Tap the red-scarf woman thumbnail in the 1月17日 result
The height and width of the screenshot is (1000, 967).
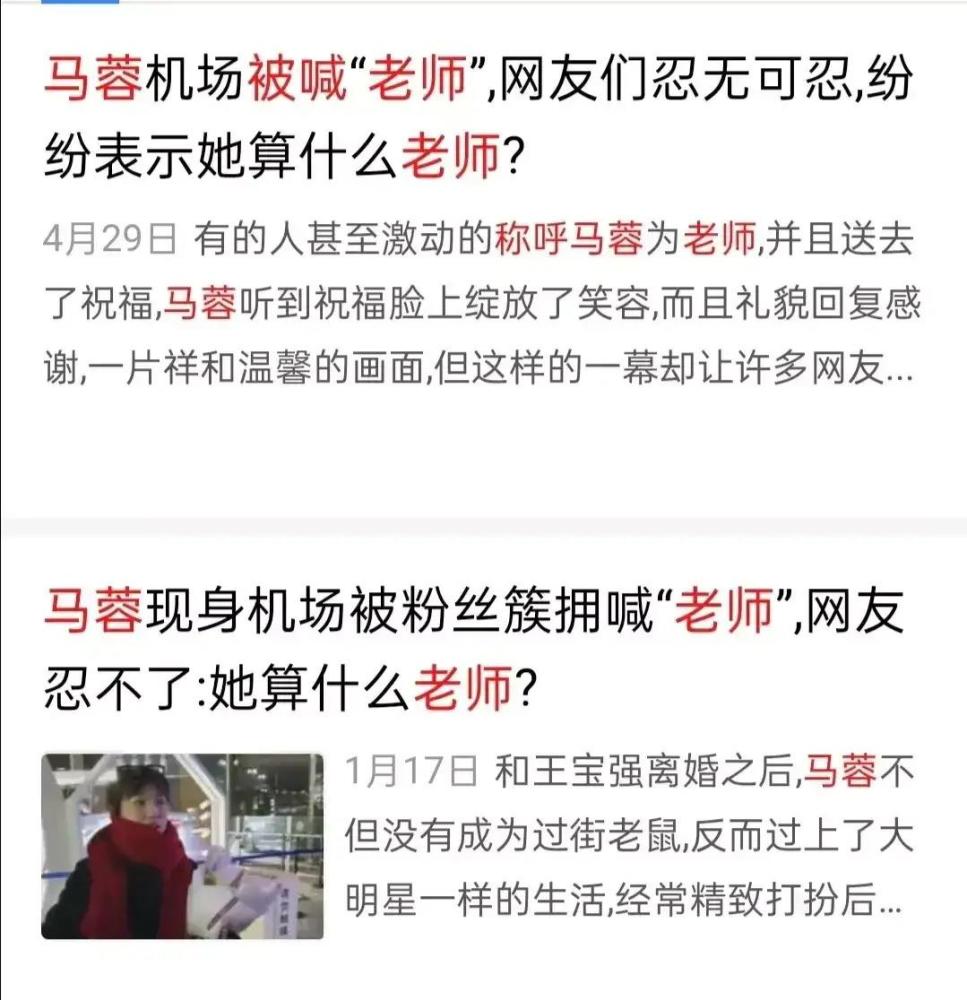[x=182, y=846]
